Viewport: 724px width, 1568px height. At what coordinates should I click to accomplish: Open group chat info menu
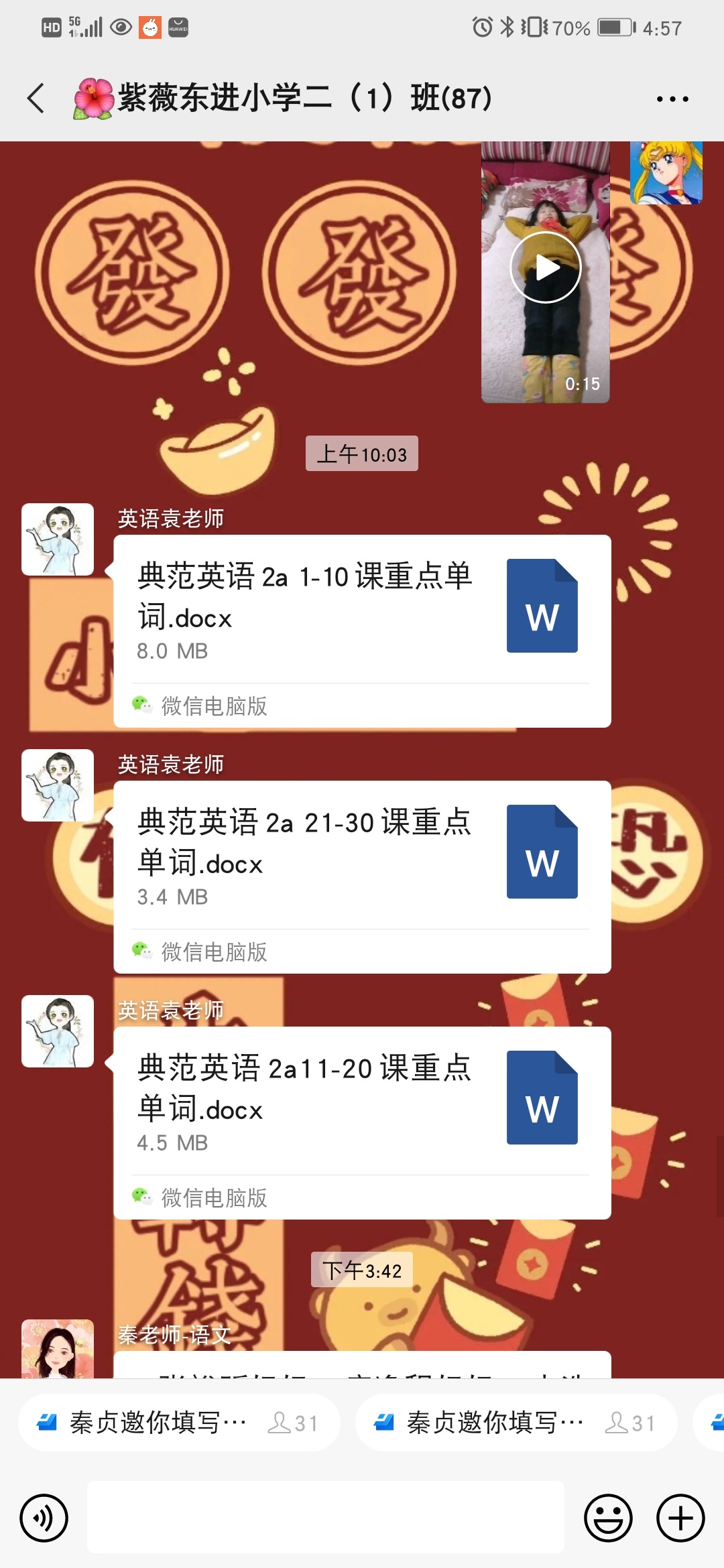(672, 99)
